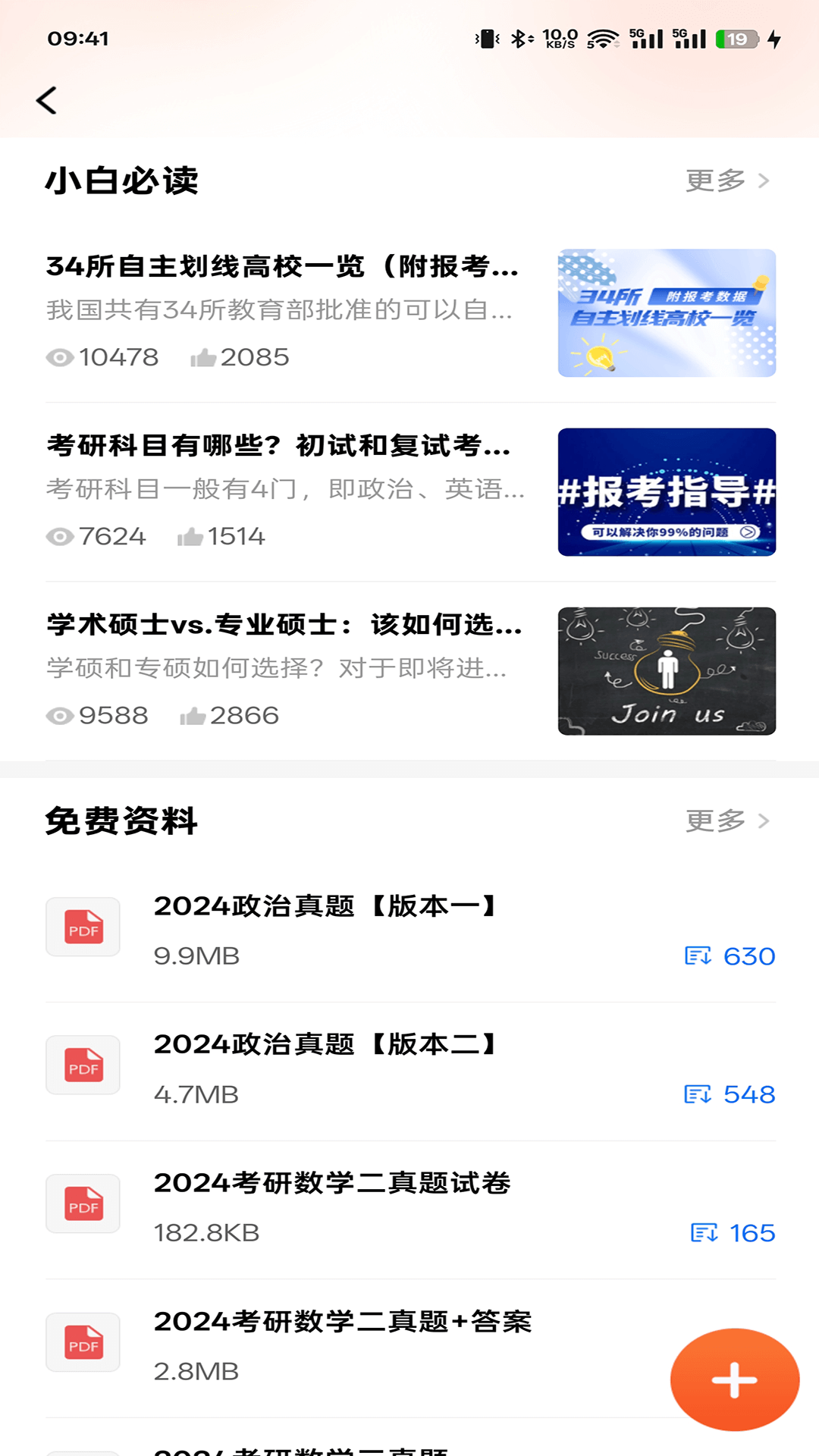Open the 小白必读 section header
Screen dimensions: 819x1456
121,180
